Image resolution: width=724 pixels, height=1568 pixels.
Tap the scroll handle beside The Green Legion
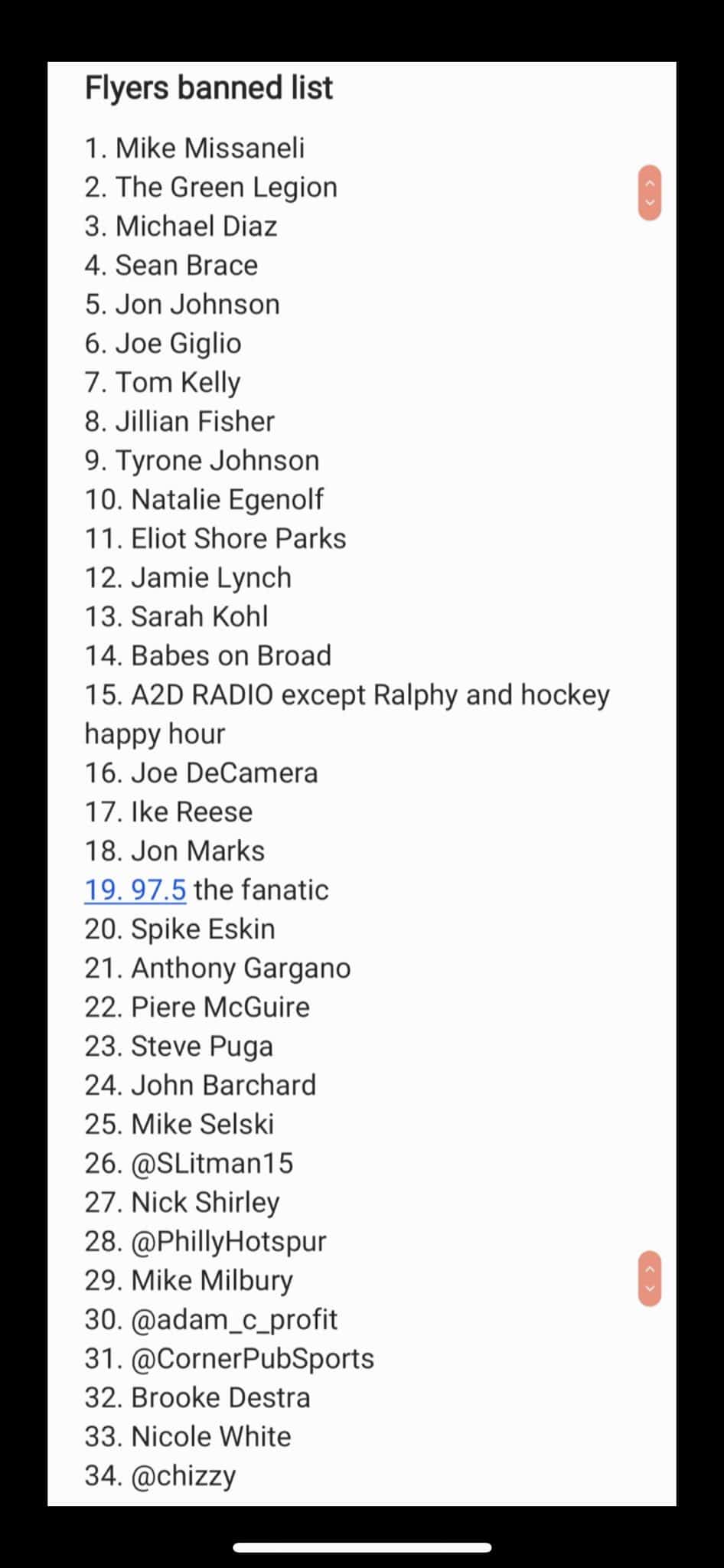pyautogui.click(x=650, y=193)
